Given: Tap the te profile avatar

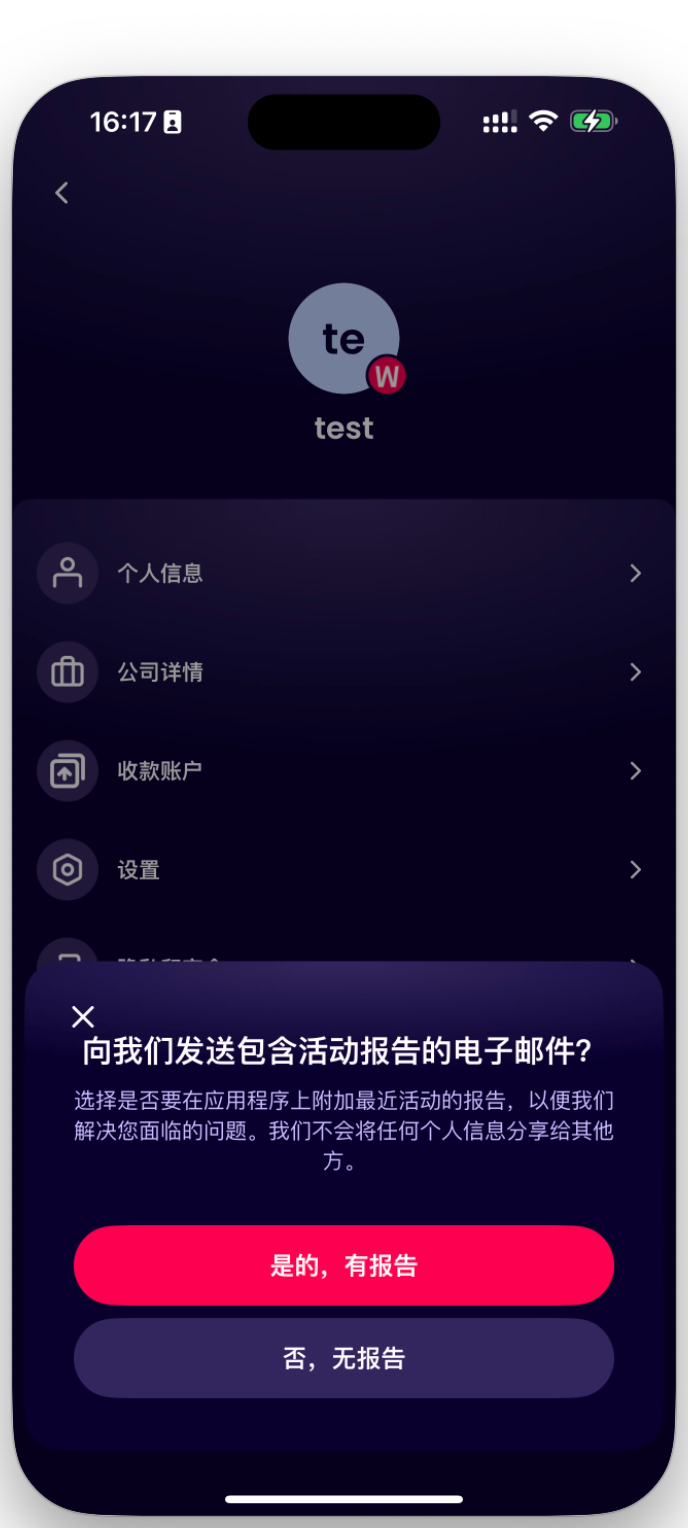Looking at the screenshot, I should [x=343, y=339].
